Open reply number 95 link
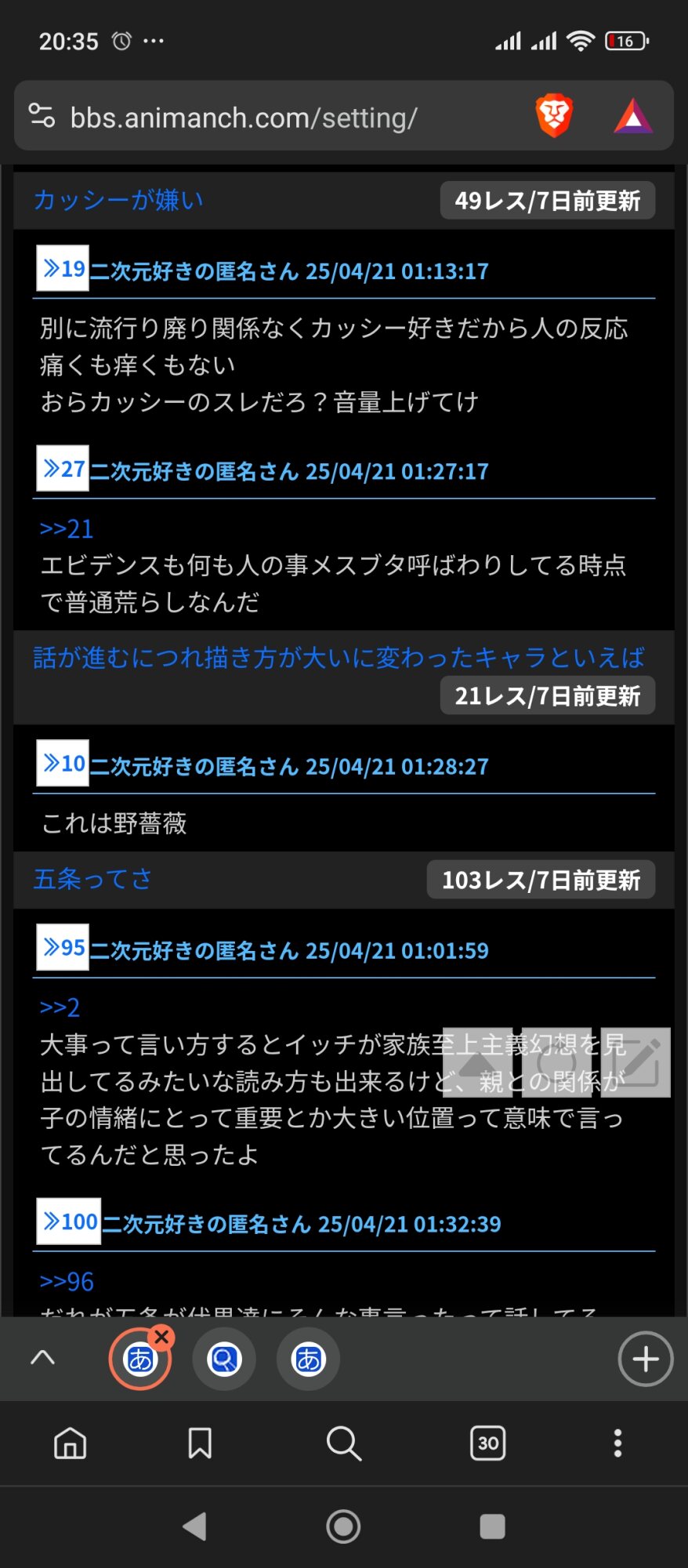The width and height of the screenshot is (688, 1568). tap(63, 948)
